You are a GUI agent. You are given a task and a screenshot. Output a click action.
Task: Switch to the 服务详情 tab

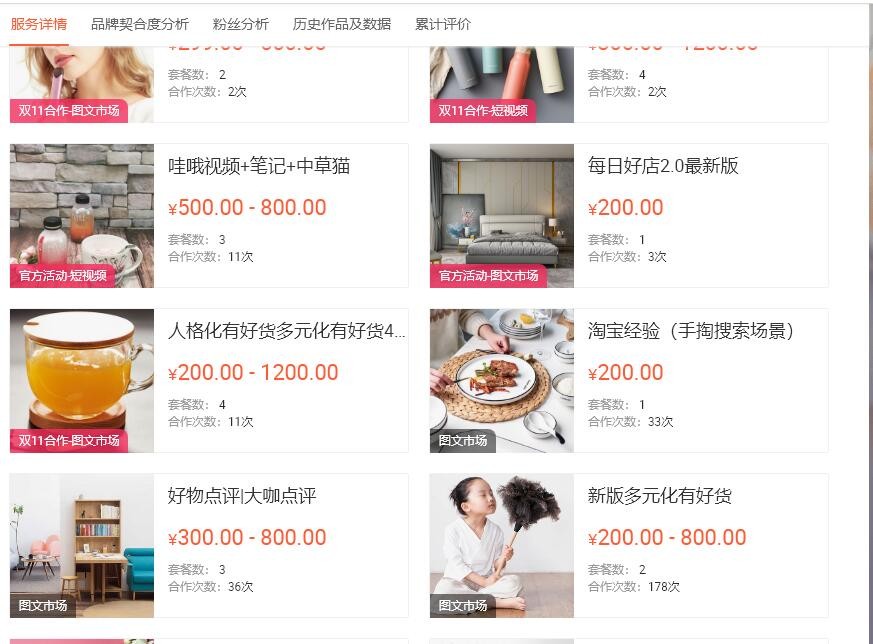[39, 24]
